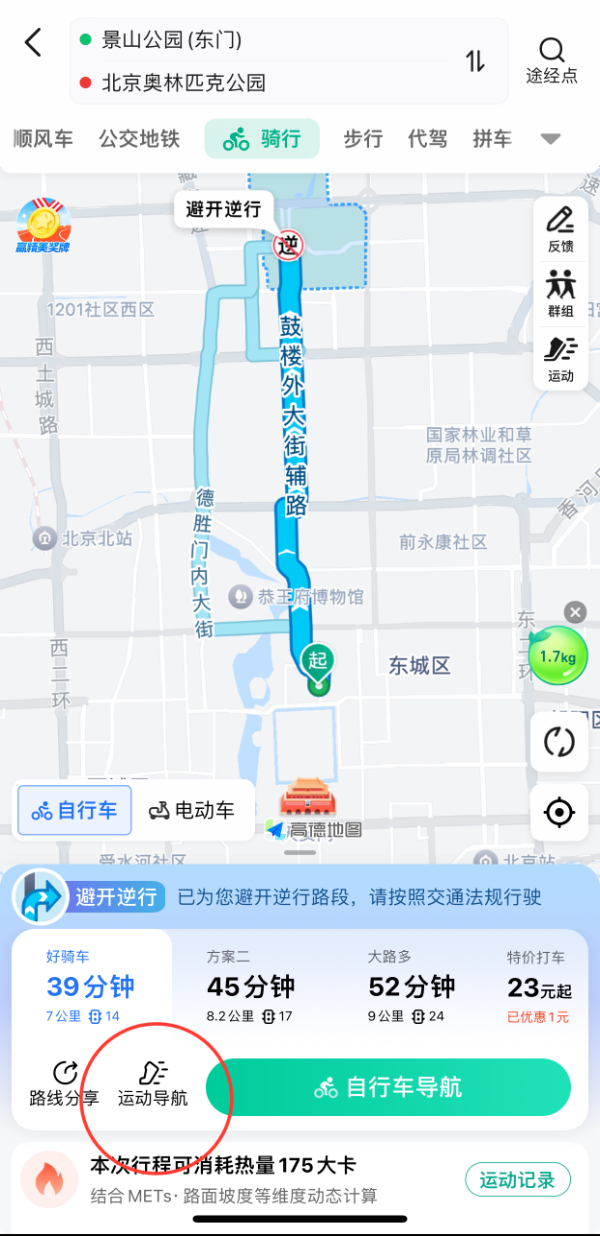Open the 顺风车 tab
Screen dimensions: 600x1236
43,139
